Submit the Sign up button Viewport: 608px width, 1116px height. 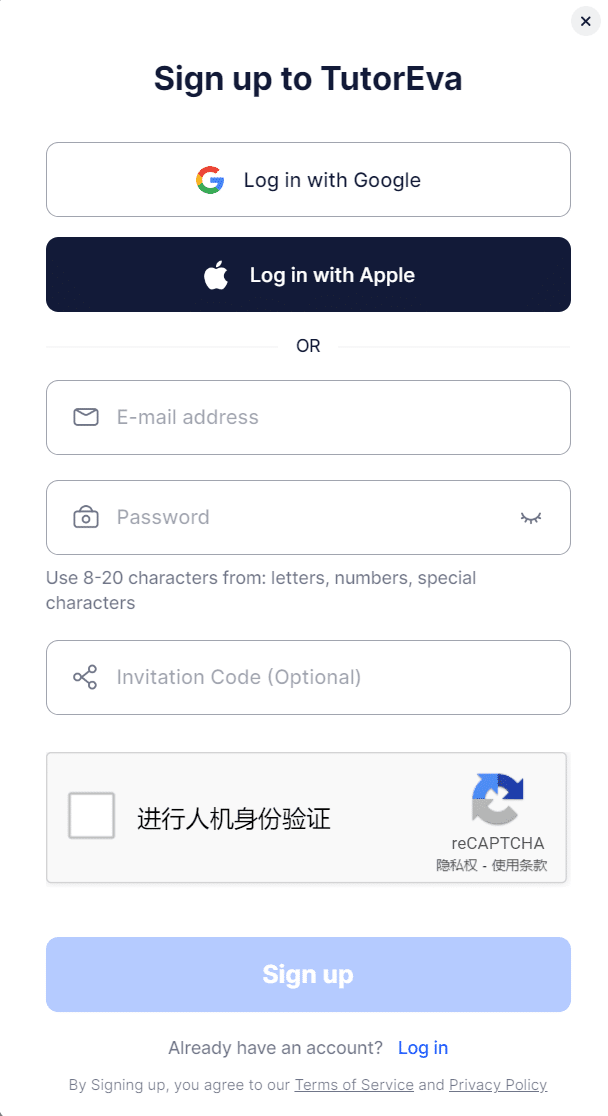308,974
